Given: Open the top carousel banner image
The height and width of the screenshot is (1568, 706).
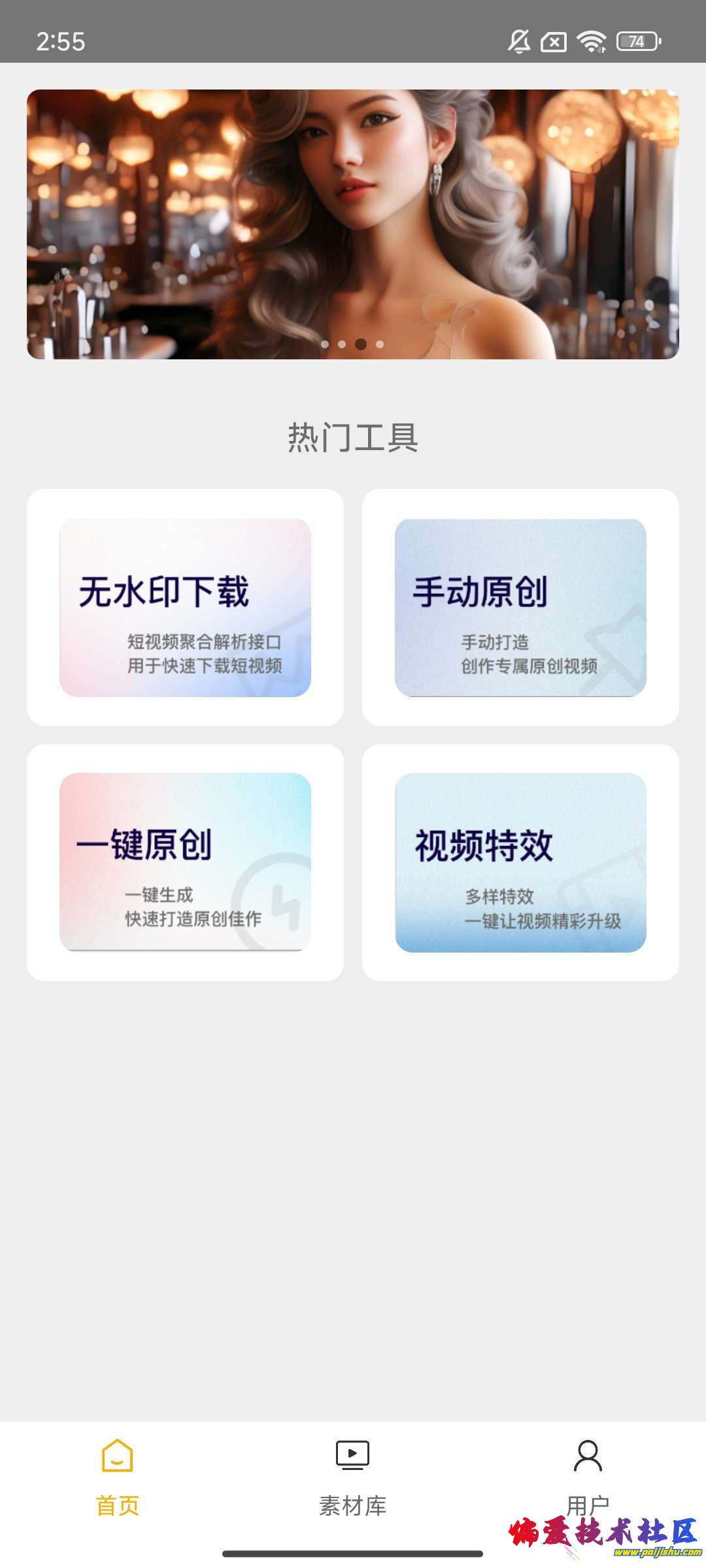Looking at the screenshot, I should pos(353,224).
